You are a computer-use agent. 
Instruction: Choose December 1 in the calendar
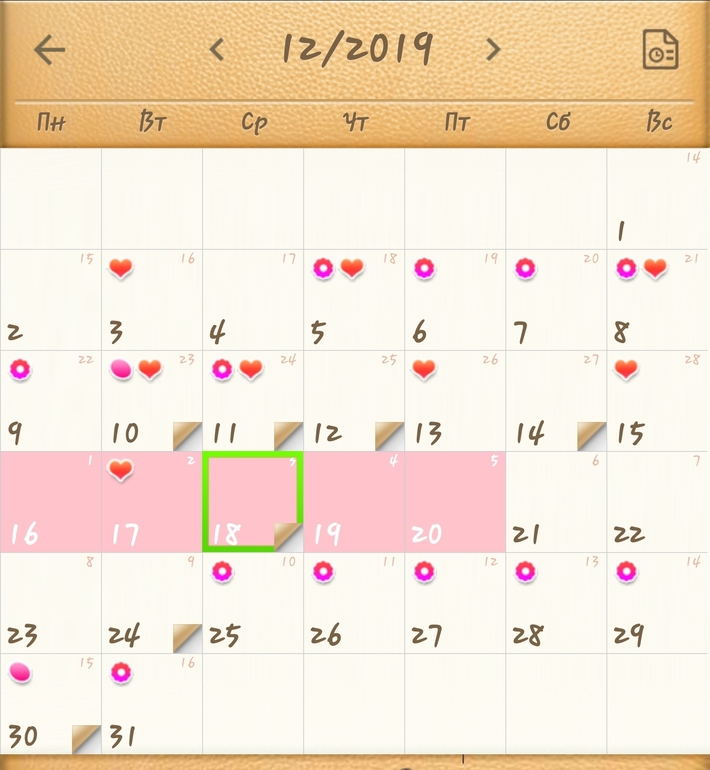tap(657, 198)
